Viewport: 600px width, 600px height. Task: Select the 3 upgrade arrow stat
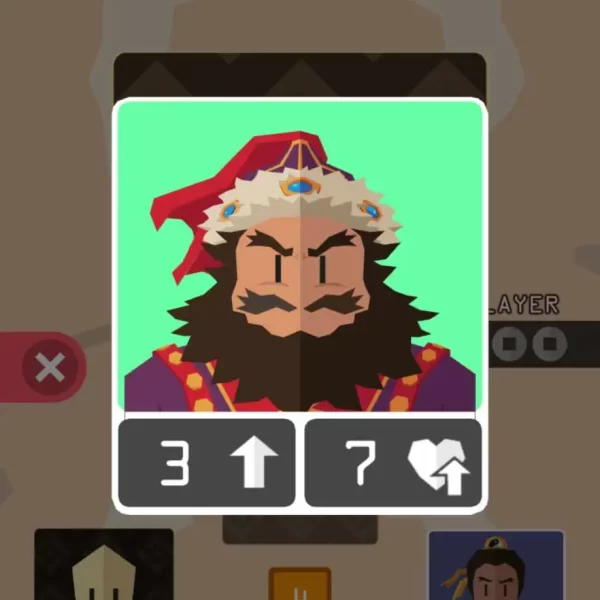(x=207, y=463)
